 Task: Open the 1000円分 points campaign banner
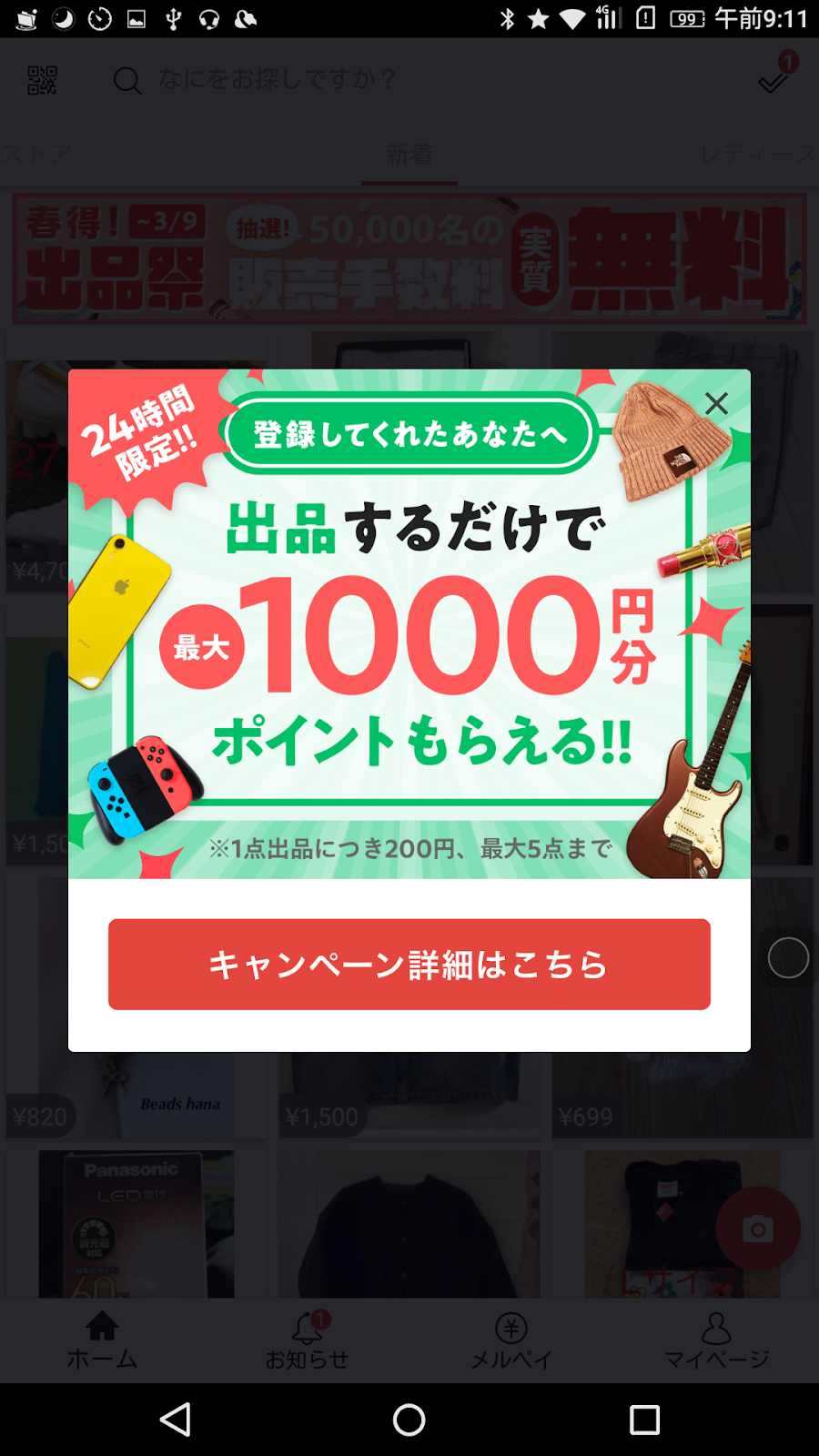409,623
